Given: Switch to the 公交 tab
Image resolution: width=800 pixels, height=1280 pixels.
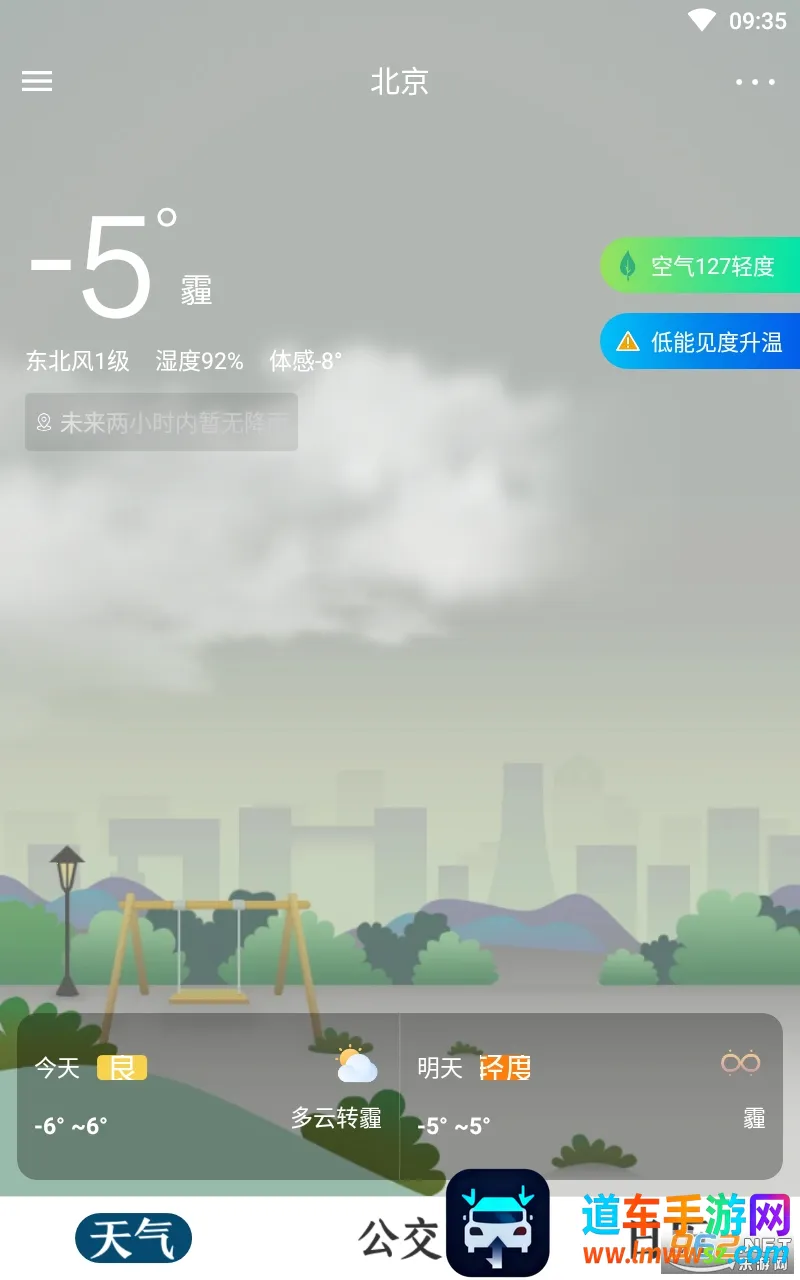Looking at the screenshot, I should [x=399, y=1239].
